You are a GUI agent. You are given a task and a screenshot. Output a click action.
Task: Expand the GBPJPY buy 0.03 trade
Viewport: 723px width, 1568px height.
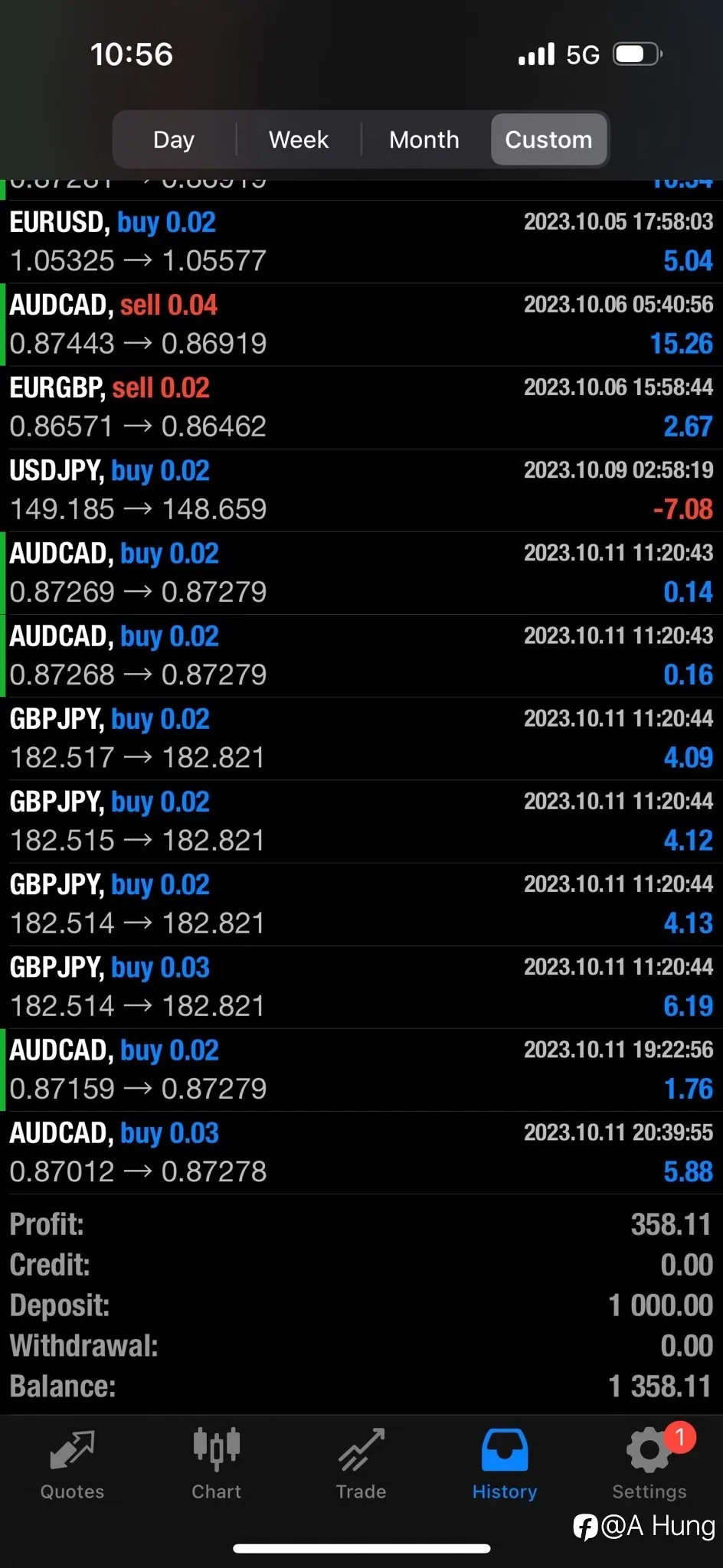pos(361,987)
